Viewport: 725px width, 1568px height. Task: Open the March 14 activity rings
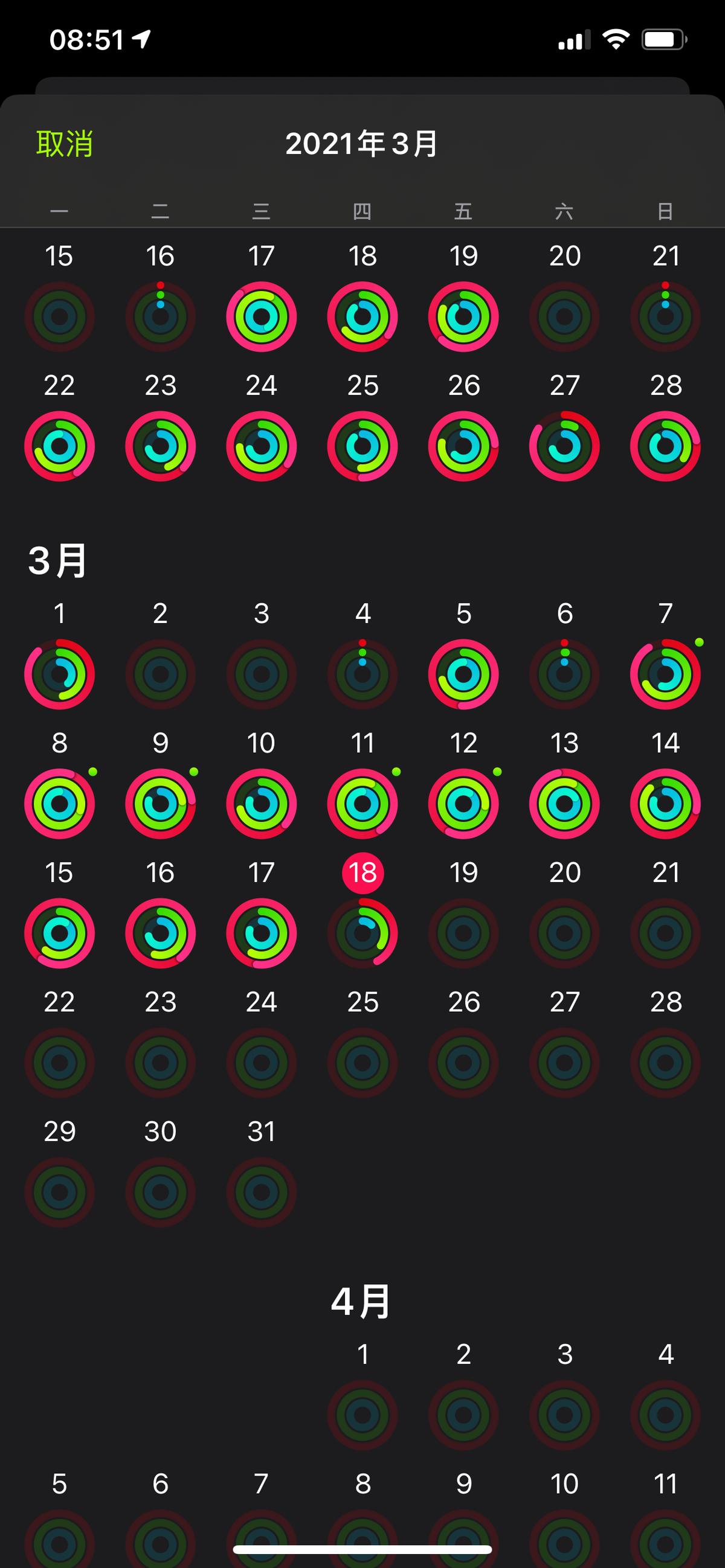tap(665, 804)
